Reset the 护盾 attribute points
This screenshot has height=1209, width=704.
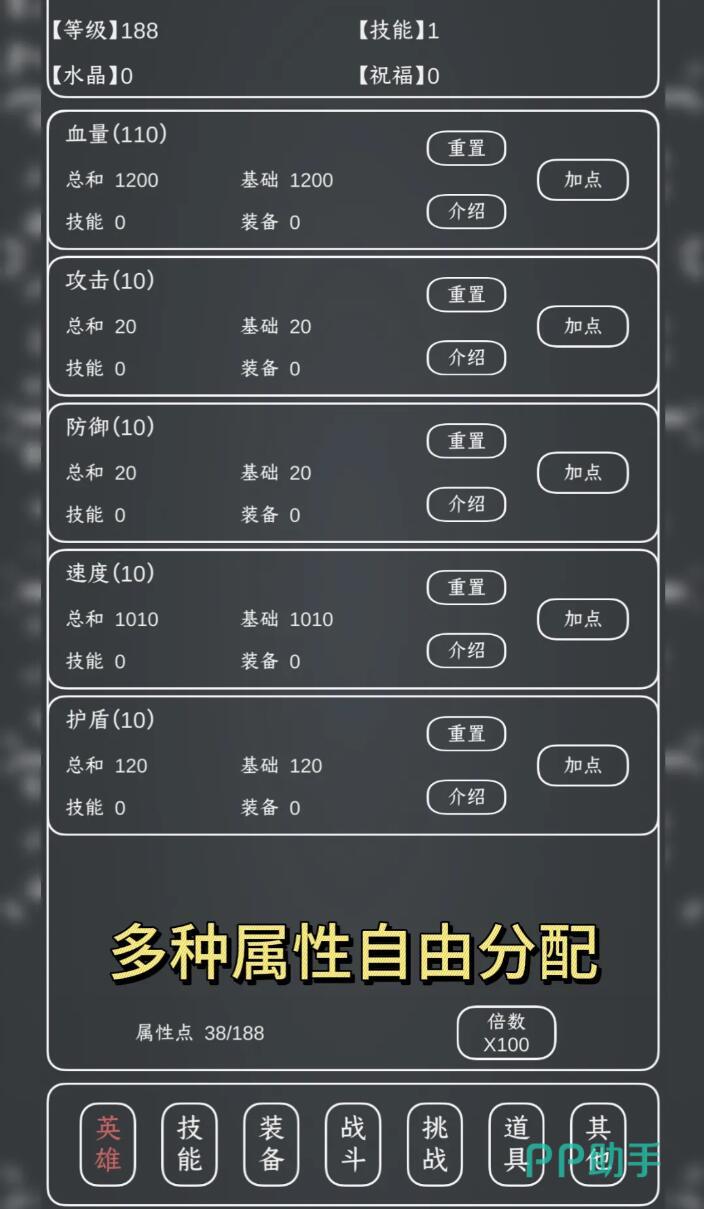466,734
